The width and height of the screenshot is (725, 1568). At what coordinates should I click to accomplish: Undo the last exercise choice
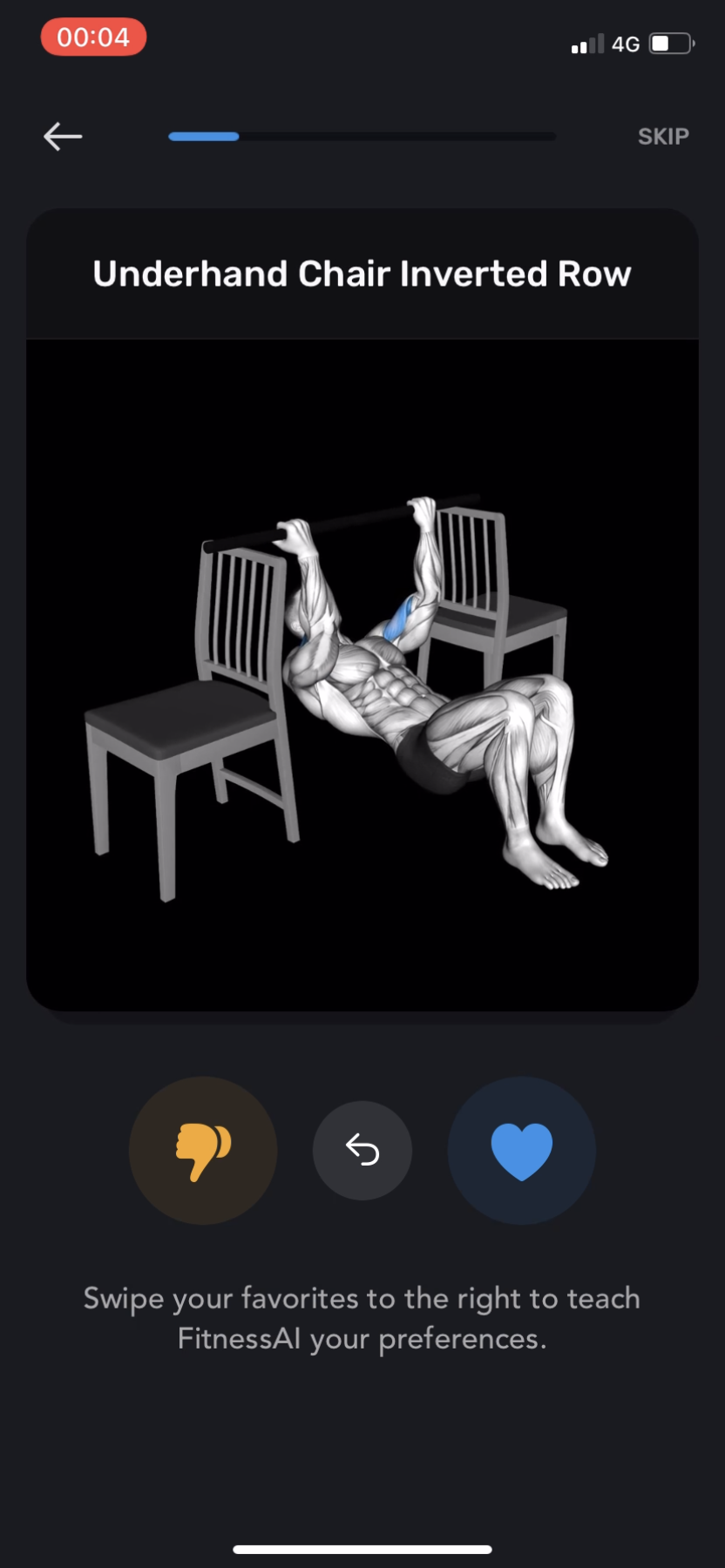[362, 1151]
